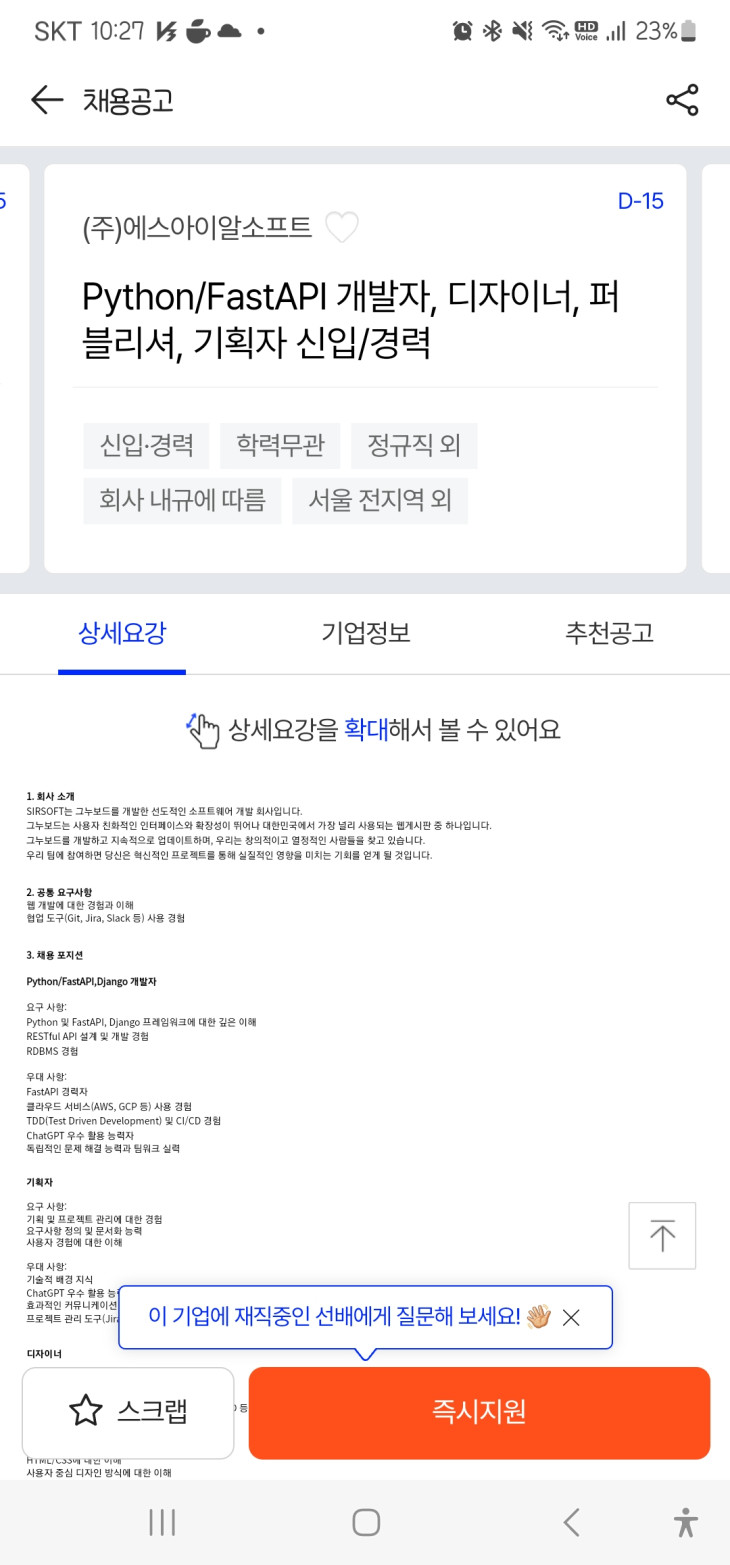Apply now with 즉시지원
The image size is (730, 1565).
479,1411
